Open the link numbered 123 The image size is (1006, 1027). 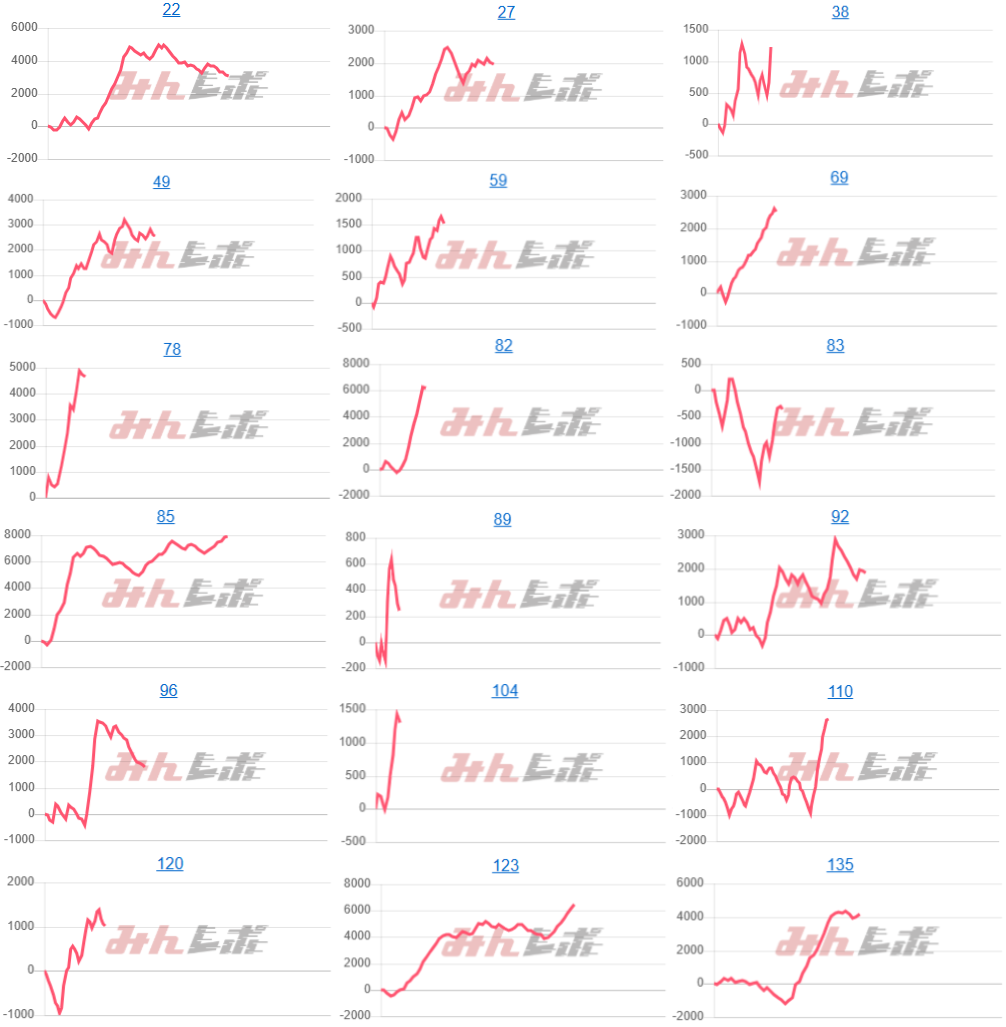click(506, 865)
